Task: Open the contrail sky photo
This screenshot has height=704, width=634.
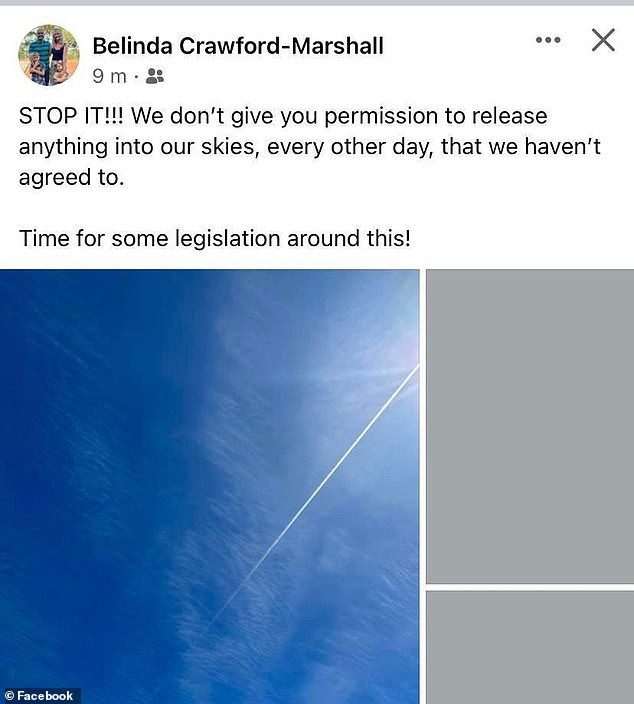Action: point(209,485)
